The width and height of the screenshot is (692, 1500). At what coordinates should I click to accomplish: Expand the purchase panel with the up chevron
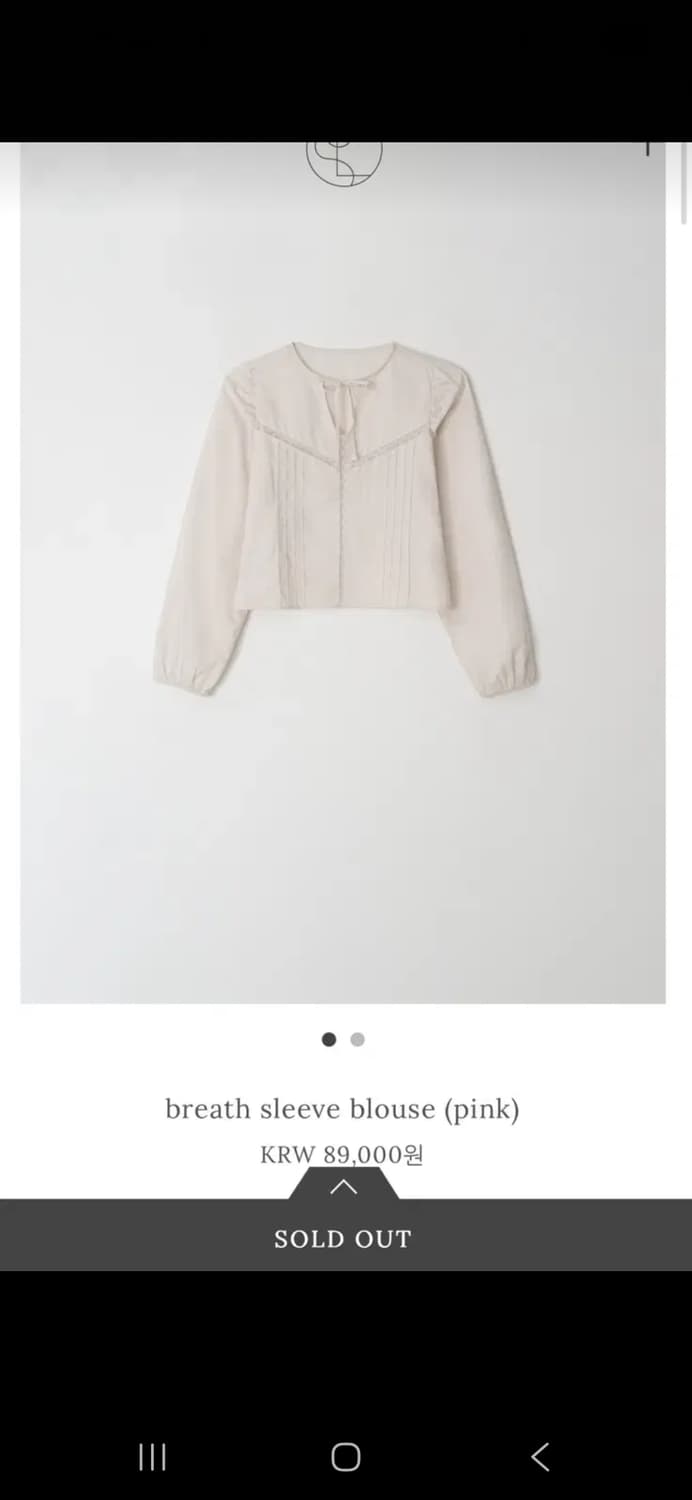343,1187
